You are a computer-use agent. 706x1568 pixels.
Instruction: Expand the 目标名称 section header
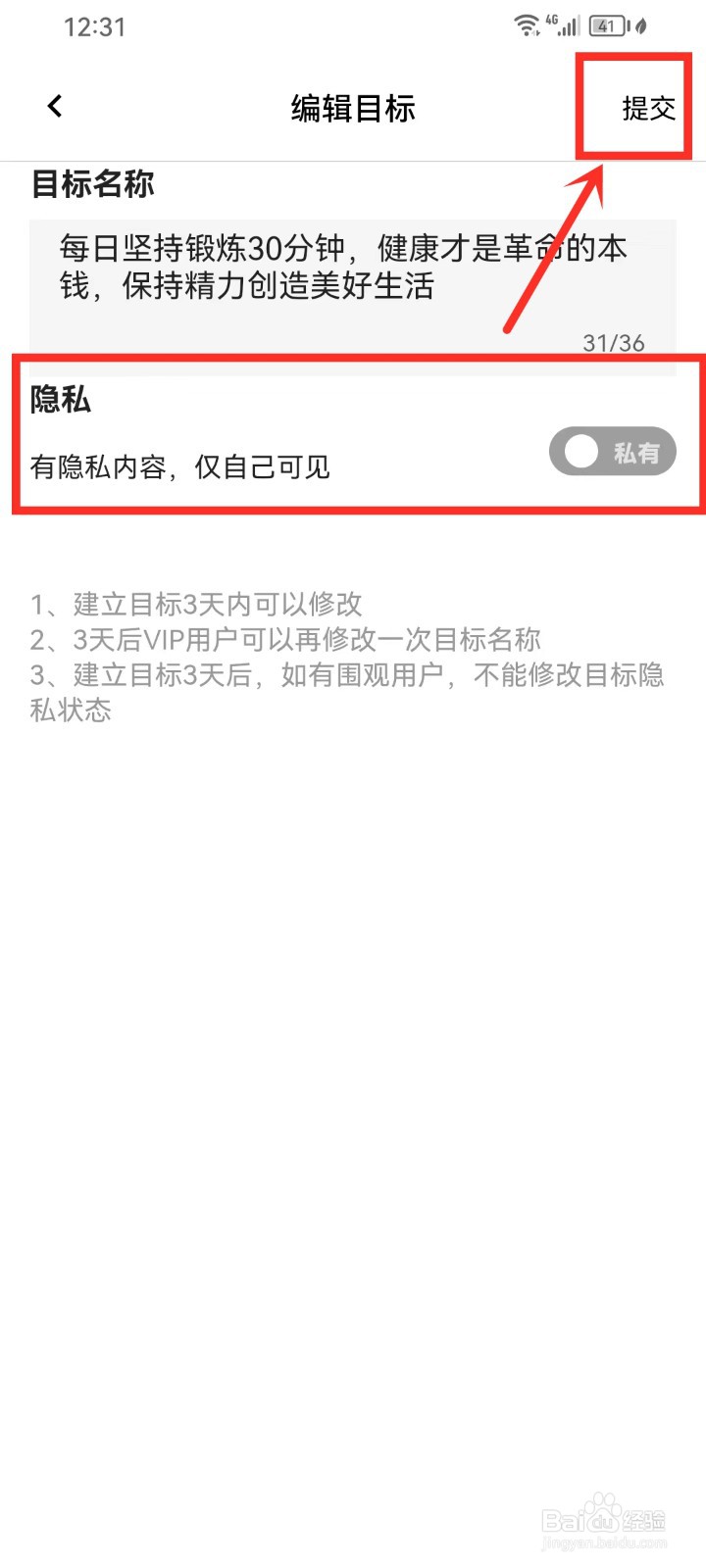[x=93, y=184]
